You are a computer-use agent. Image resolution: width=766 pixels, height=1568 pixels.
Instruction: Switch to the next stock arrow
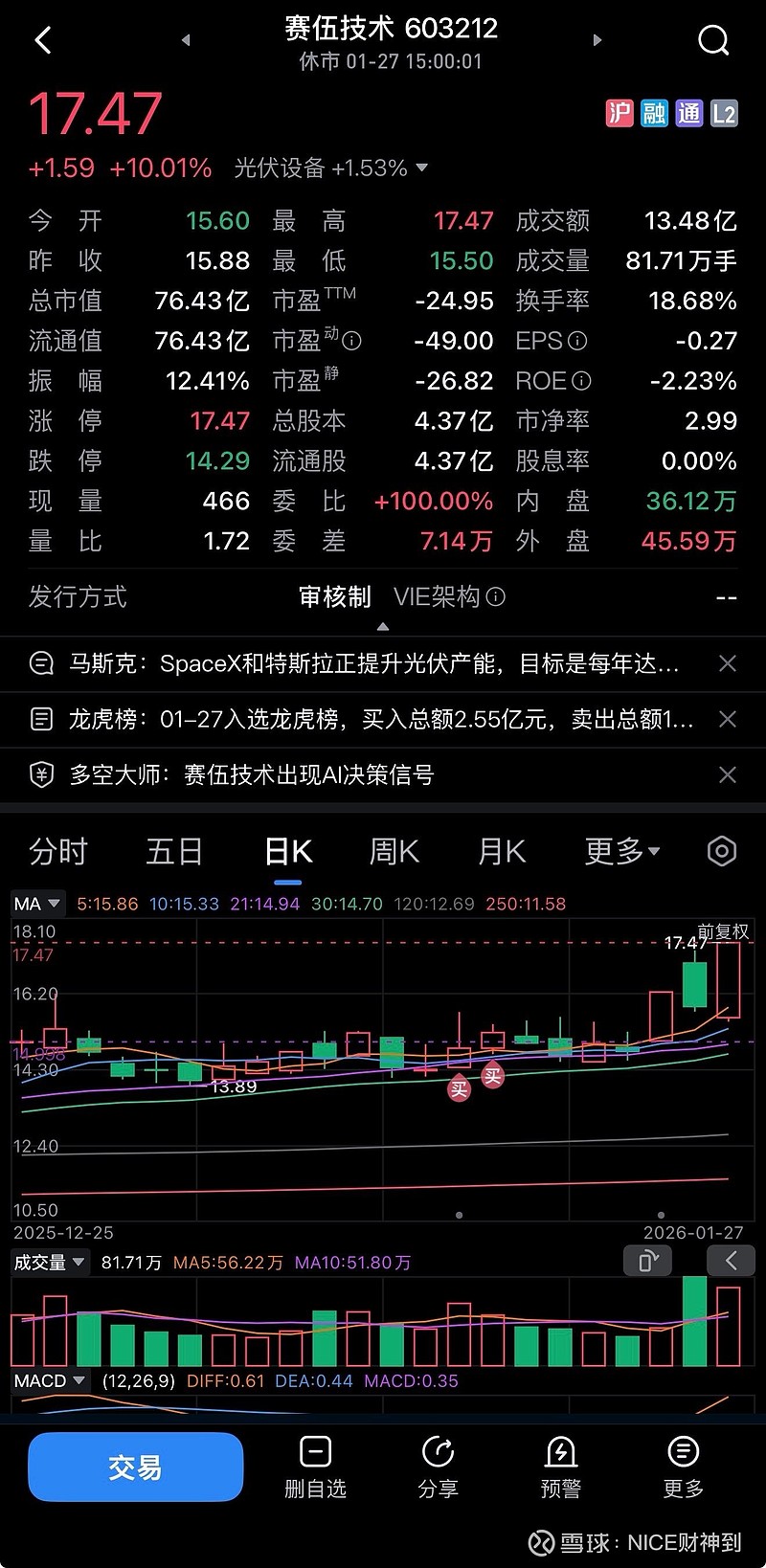coord(597,40)
